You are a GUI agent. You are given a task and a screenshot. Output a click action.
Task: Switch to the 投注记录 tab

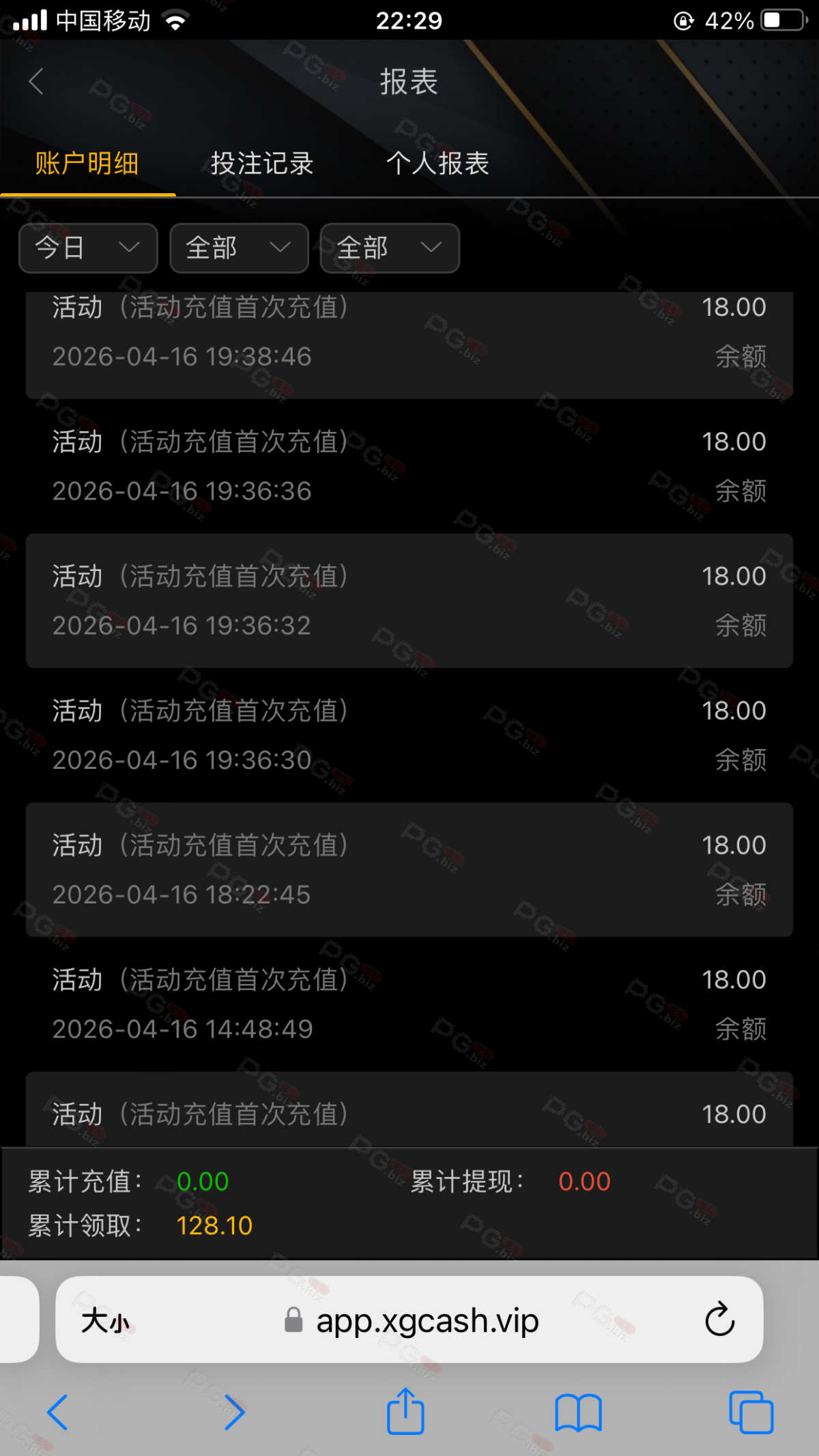coord(262,164)
